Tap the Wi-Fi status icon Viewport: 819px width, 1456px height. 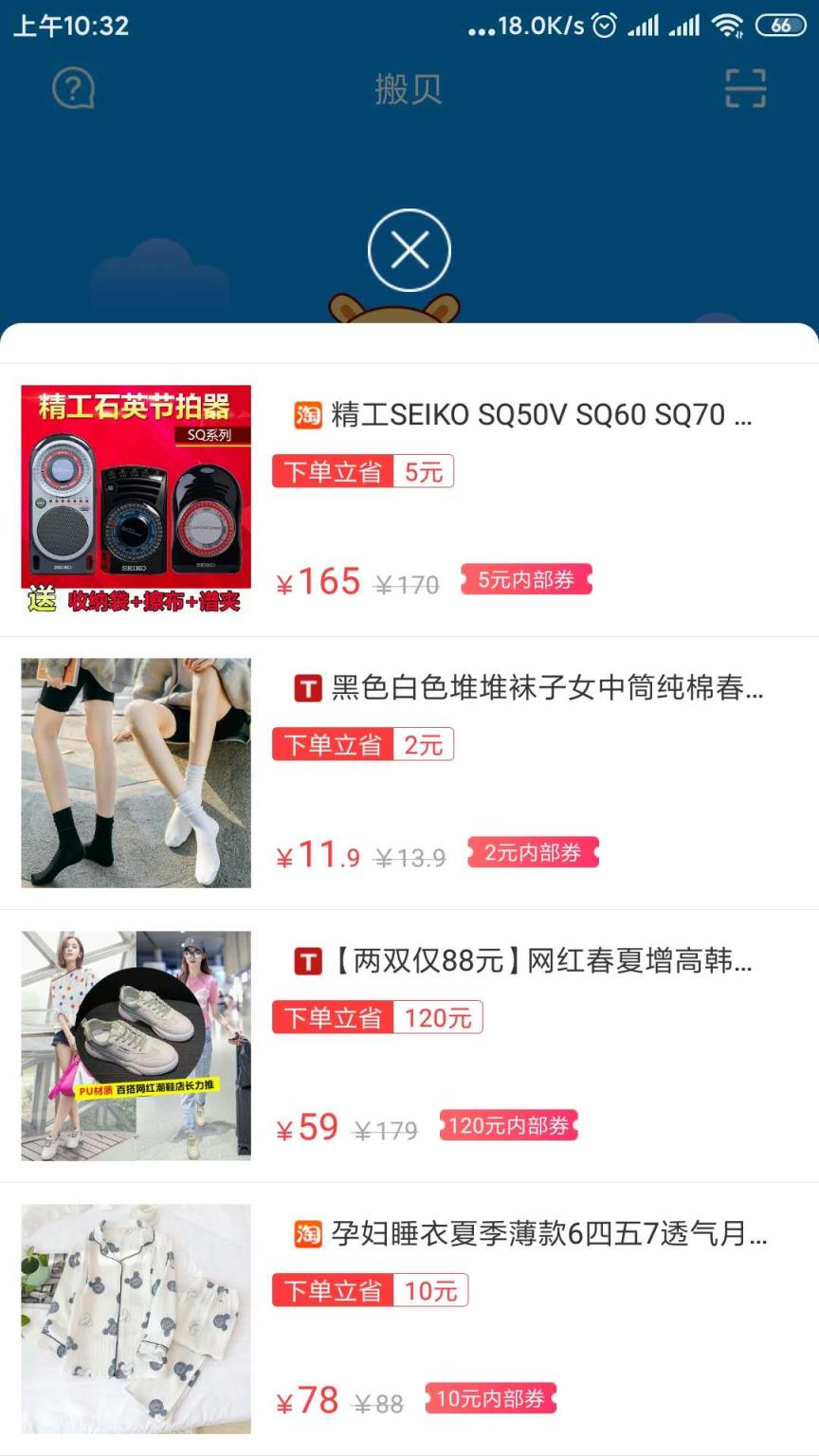(x=729, y=27)
